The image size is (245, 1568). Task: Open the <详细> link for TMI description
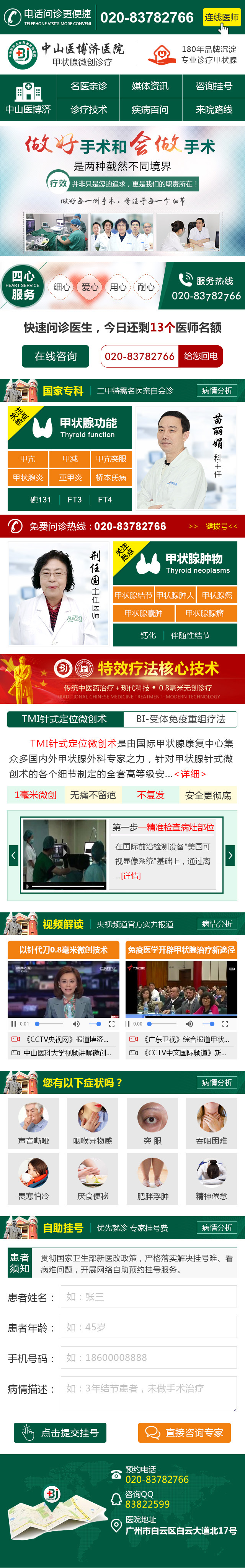190,774
